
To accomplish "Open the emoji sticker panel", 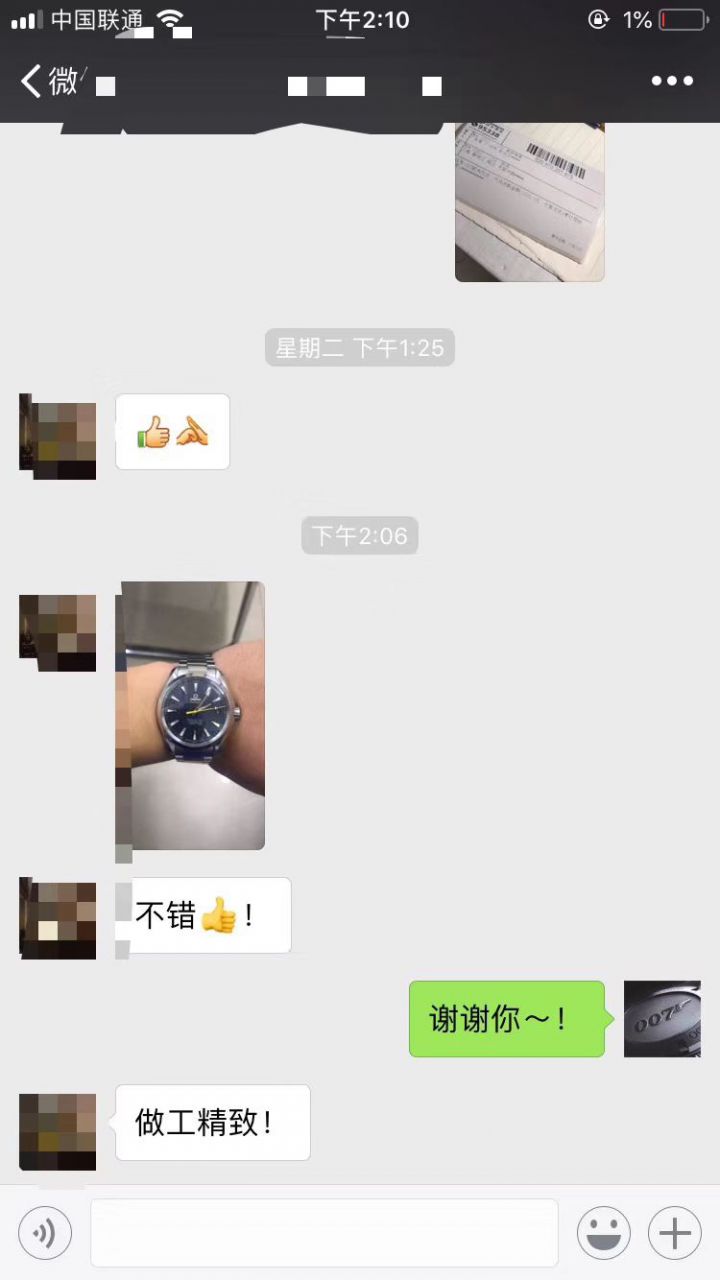I will [x=604, y=1233].
